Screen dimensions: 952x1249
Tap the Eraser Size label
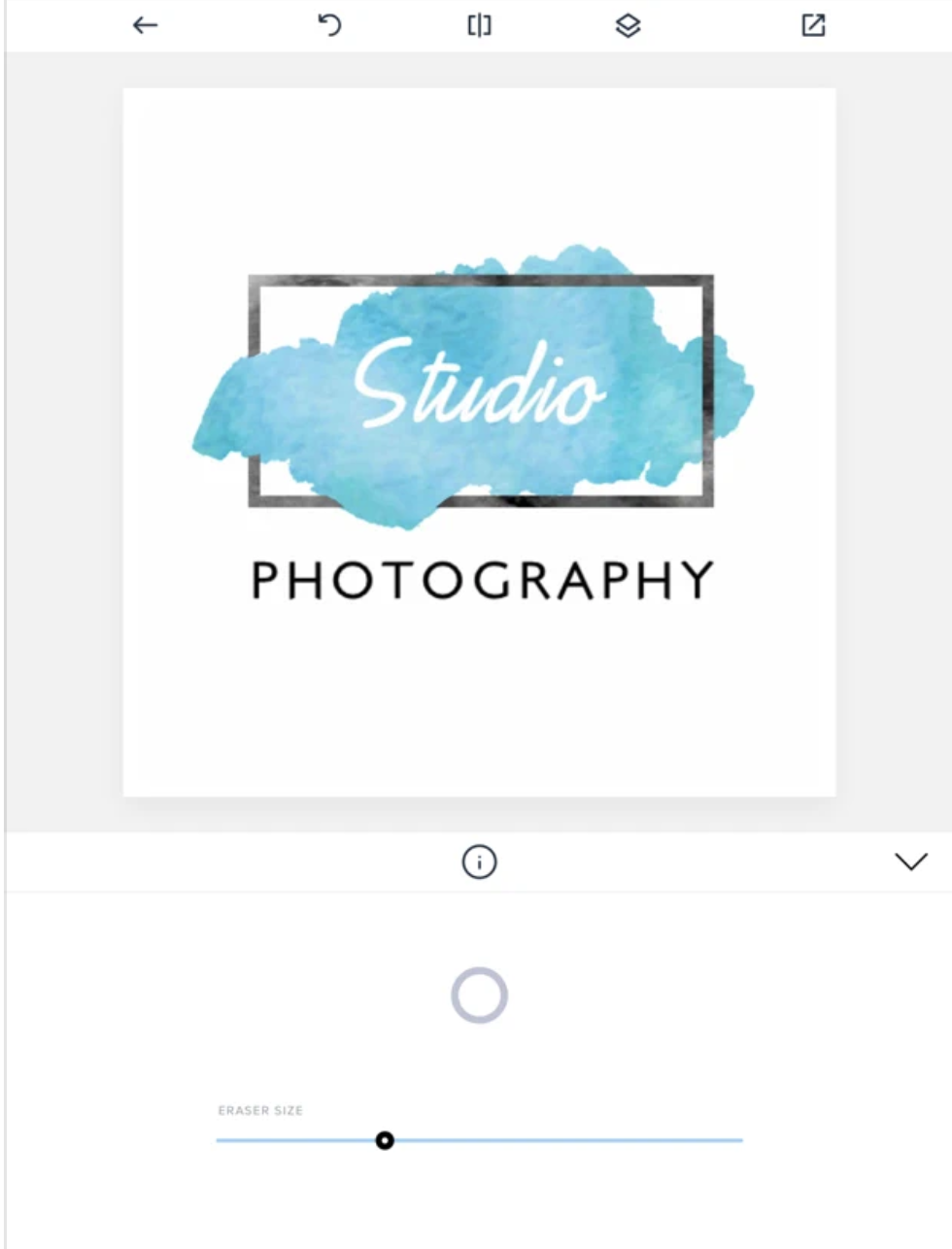[x=260, y=1110]
